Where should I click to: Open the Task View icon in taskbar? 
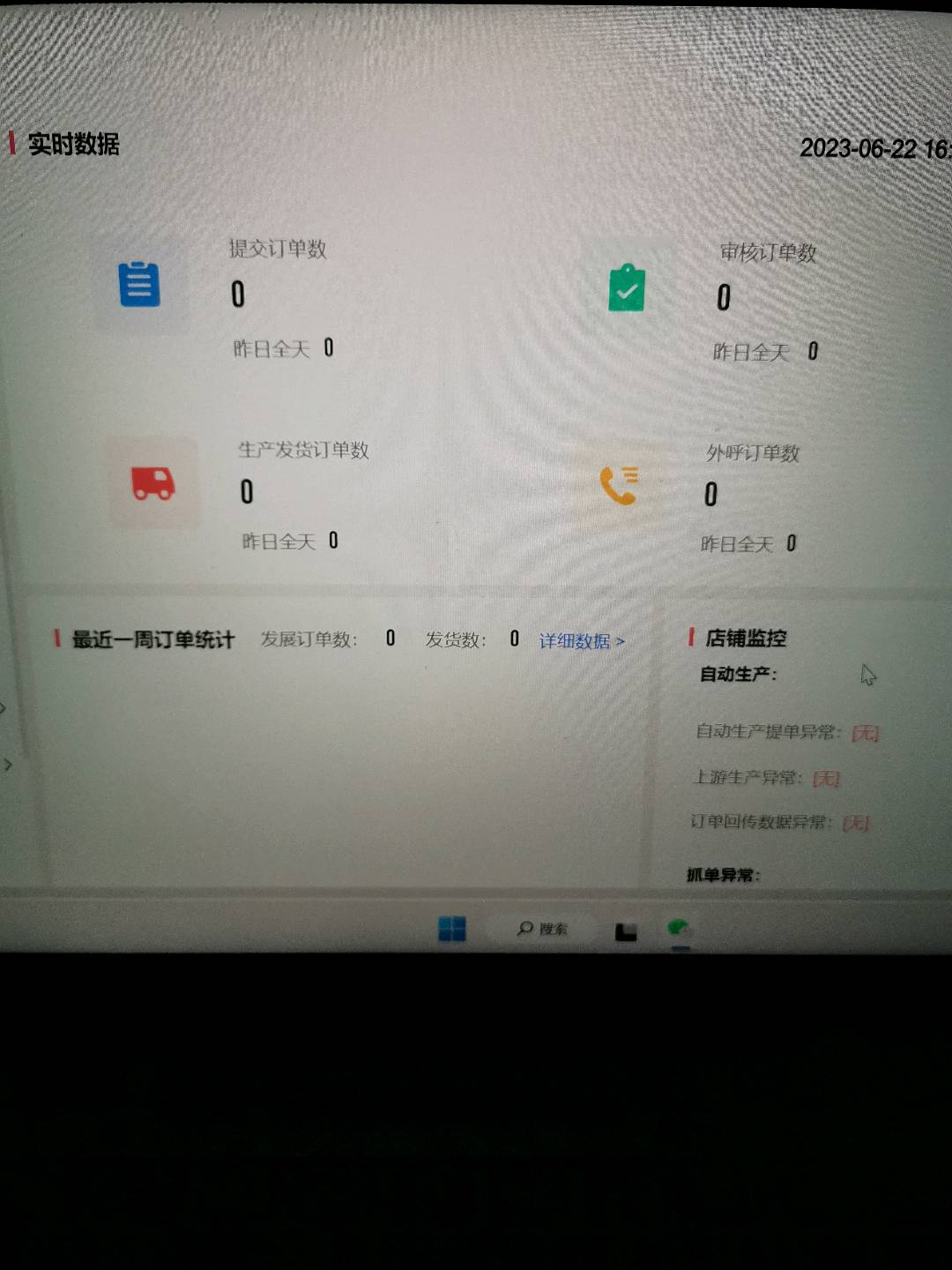(626, 931)
